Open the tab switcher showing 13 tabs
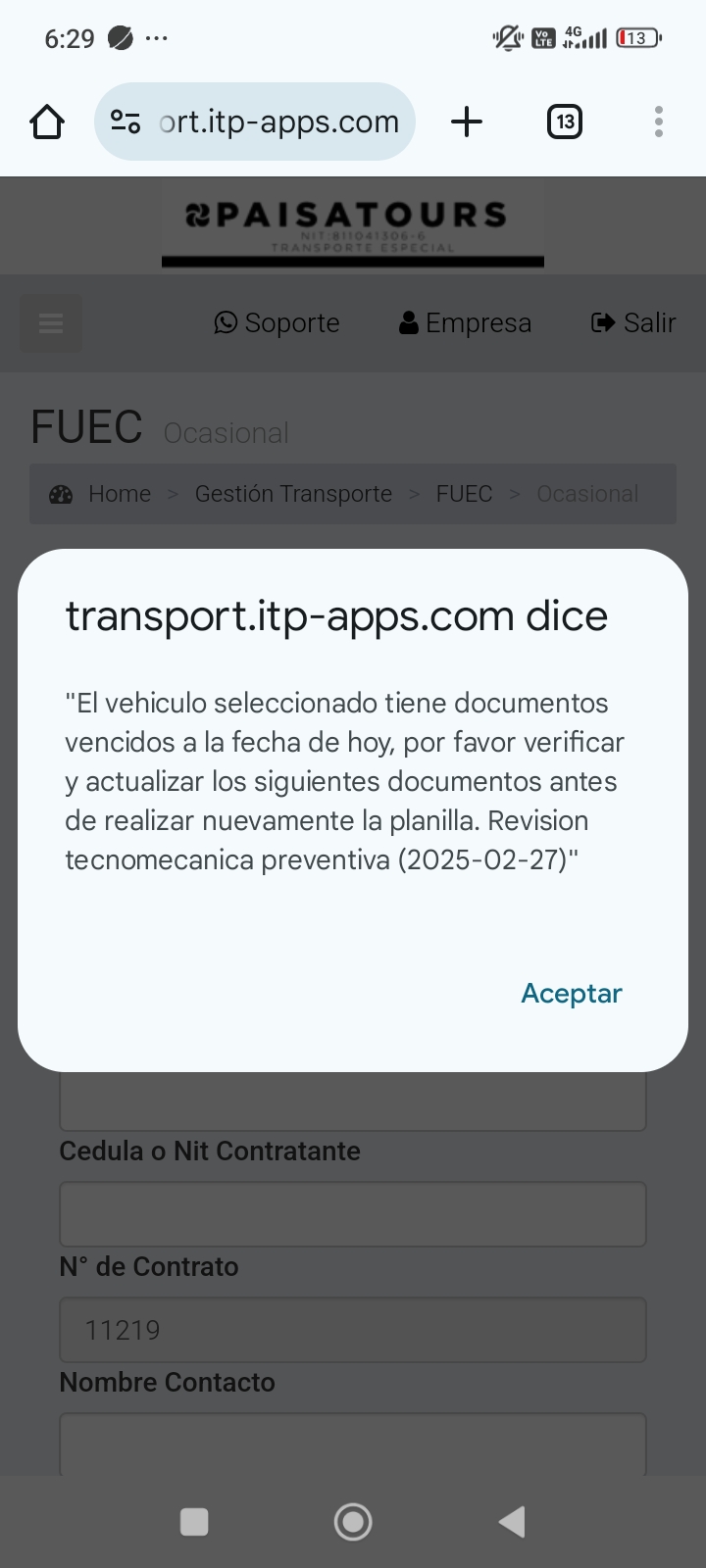Screen dimensions: 706x1568 tap(564, 122)
